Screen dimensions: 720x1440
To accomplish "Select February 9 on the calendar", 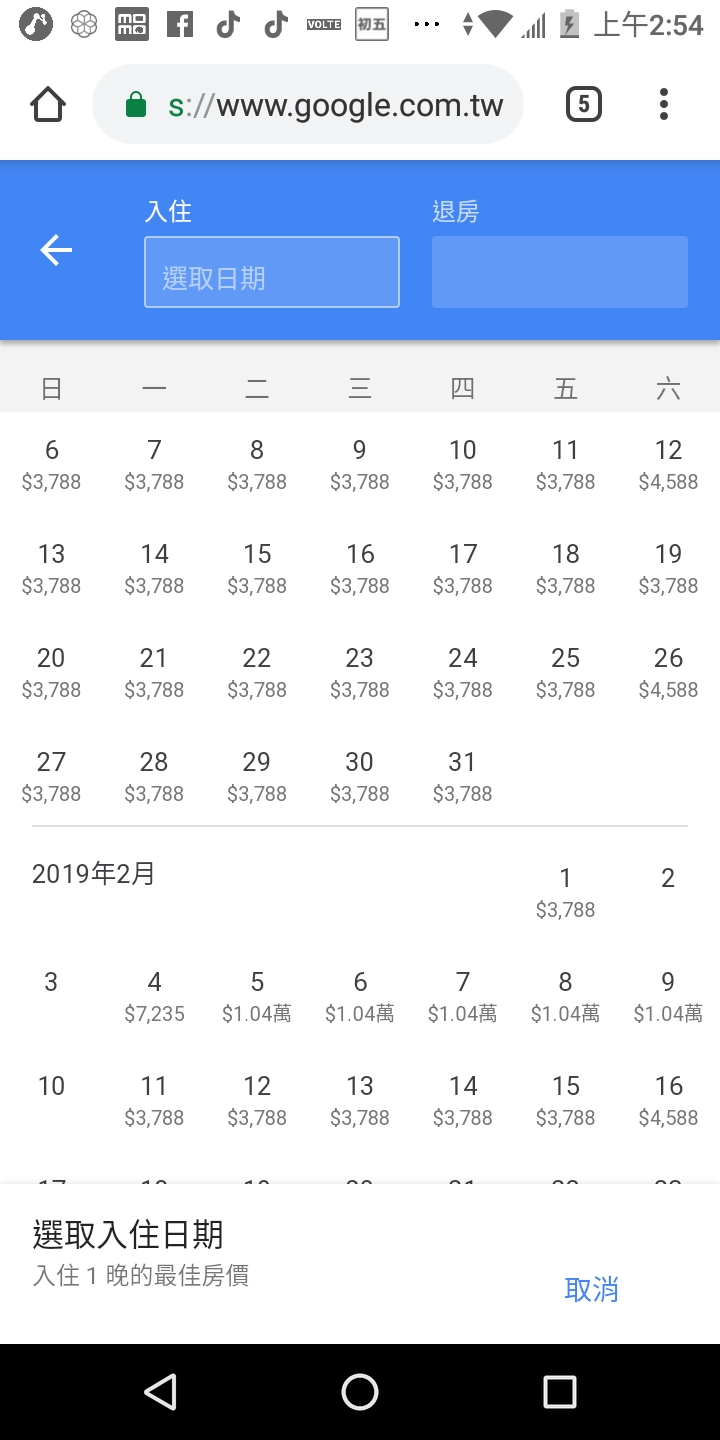I will pyautogui.click(x=668, y=996).
